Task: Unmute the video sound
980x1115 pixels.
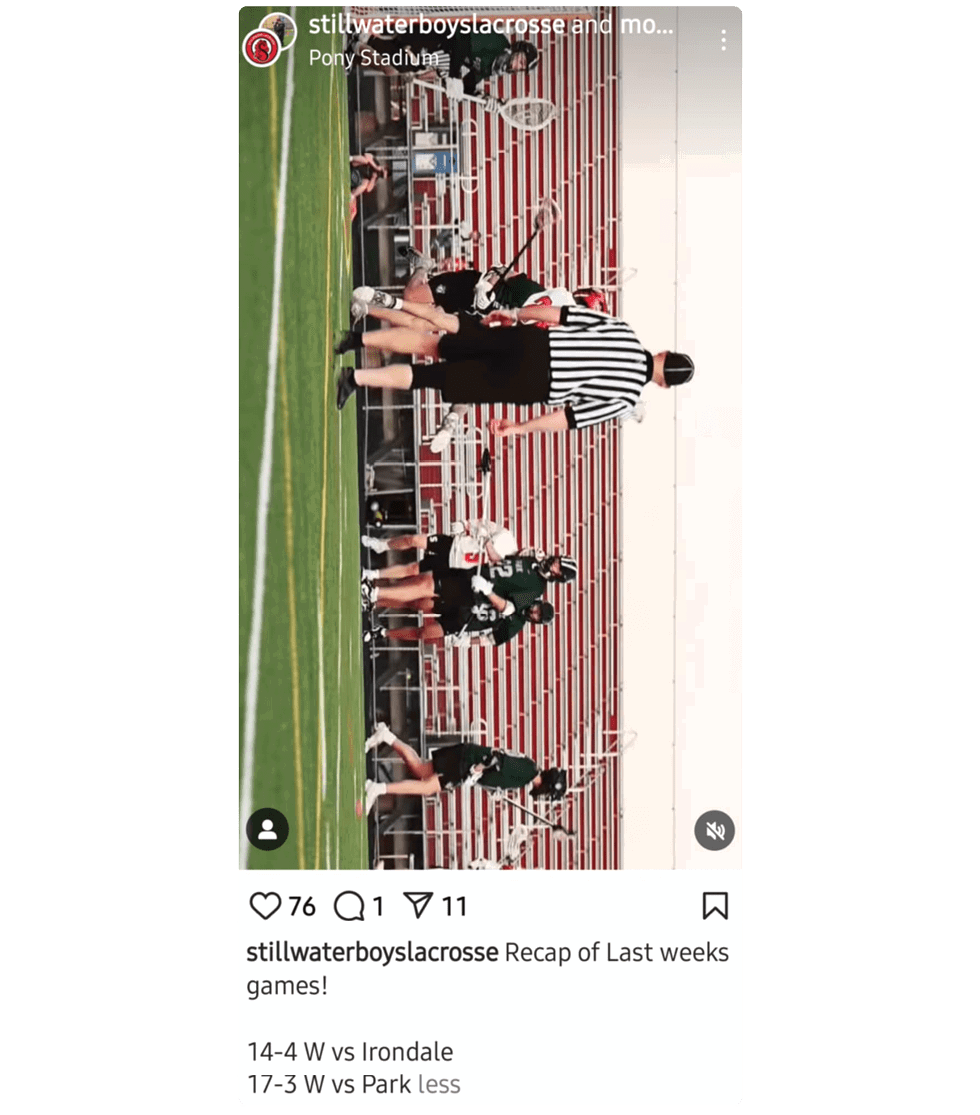Action: [x=714, y=830]
